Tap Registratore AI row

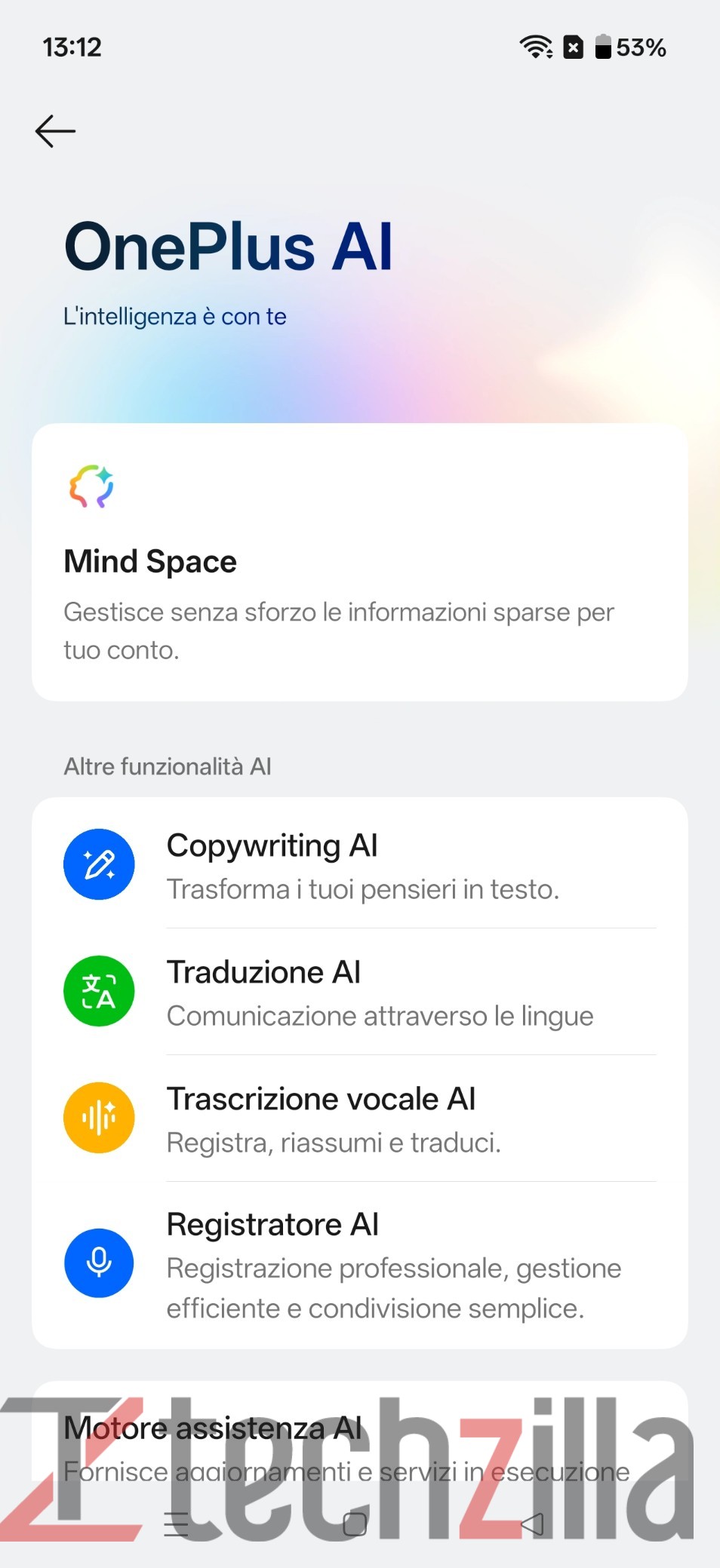pos(359,1263)
